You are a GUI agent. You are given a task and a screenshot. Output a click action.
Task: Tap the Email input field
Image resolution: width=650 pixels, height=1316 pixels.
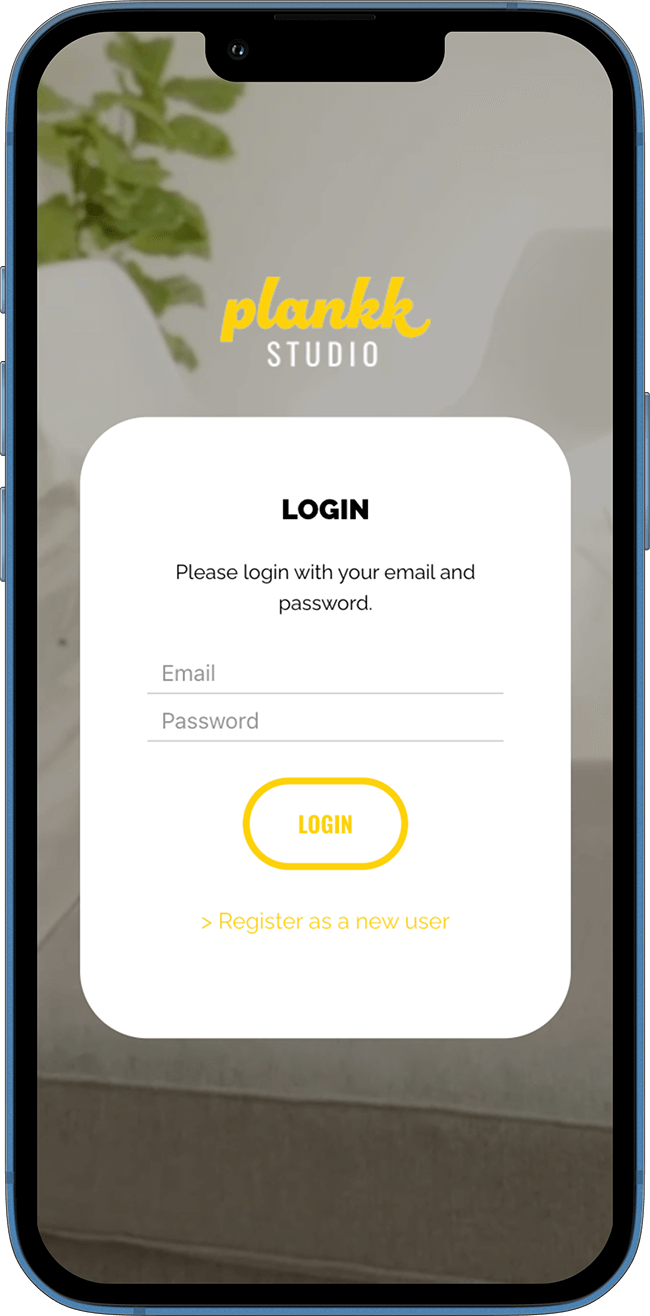point(325,673)
